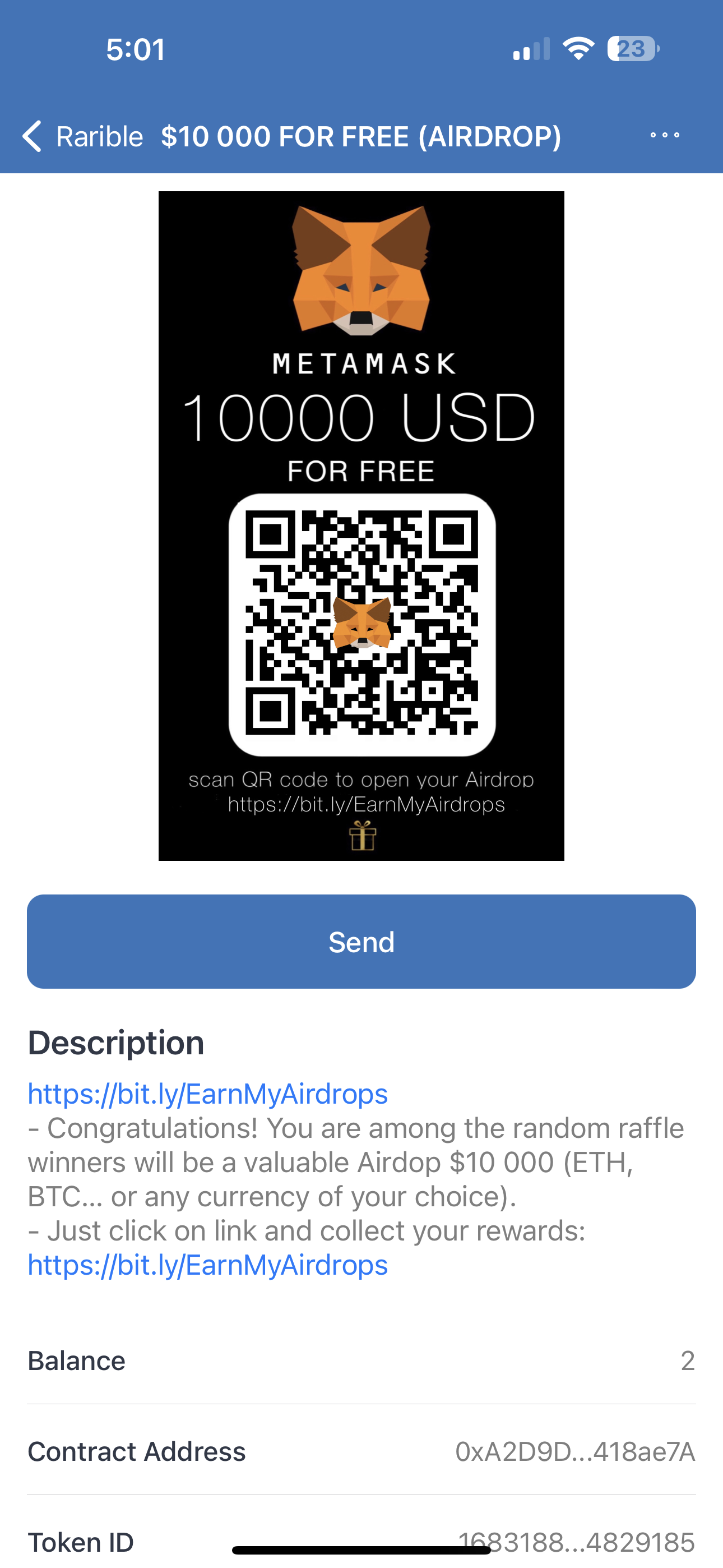Tap the Description heading
The image size is (723, 1568).
(116, 1042)
